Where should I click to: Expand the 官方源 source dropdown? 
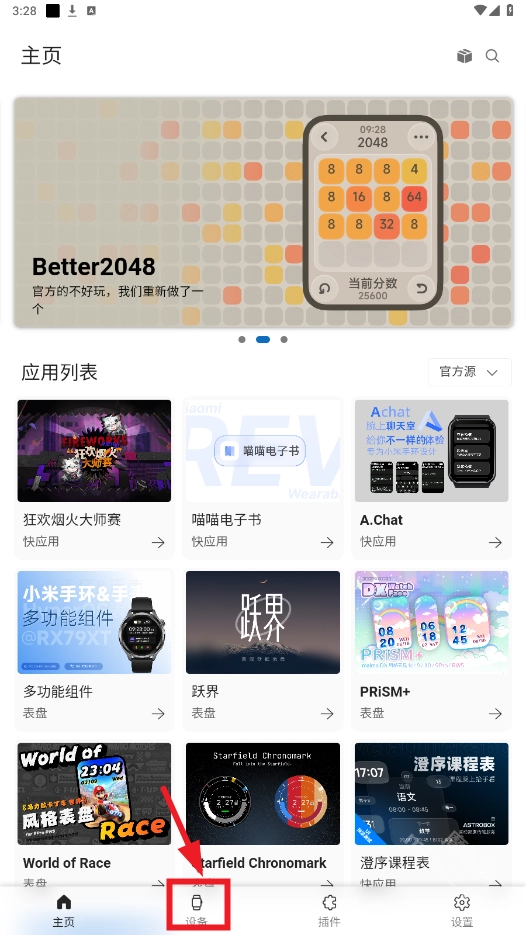(x=469, y=372)
